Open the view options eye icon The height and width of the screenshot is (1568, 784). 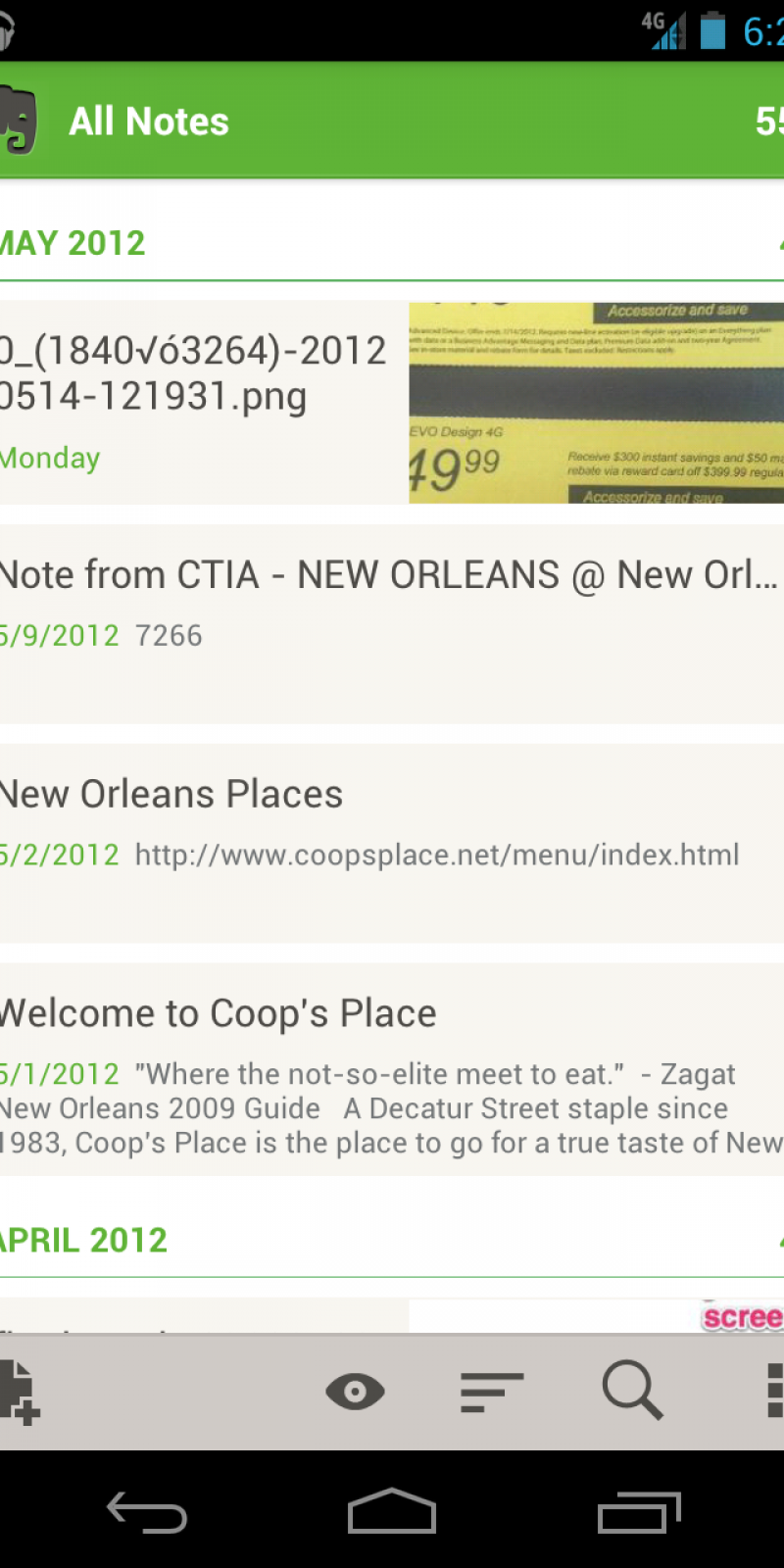click(x=355, y=1391)
